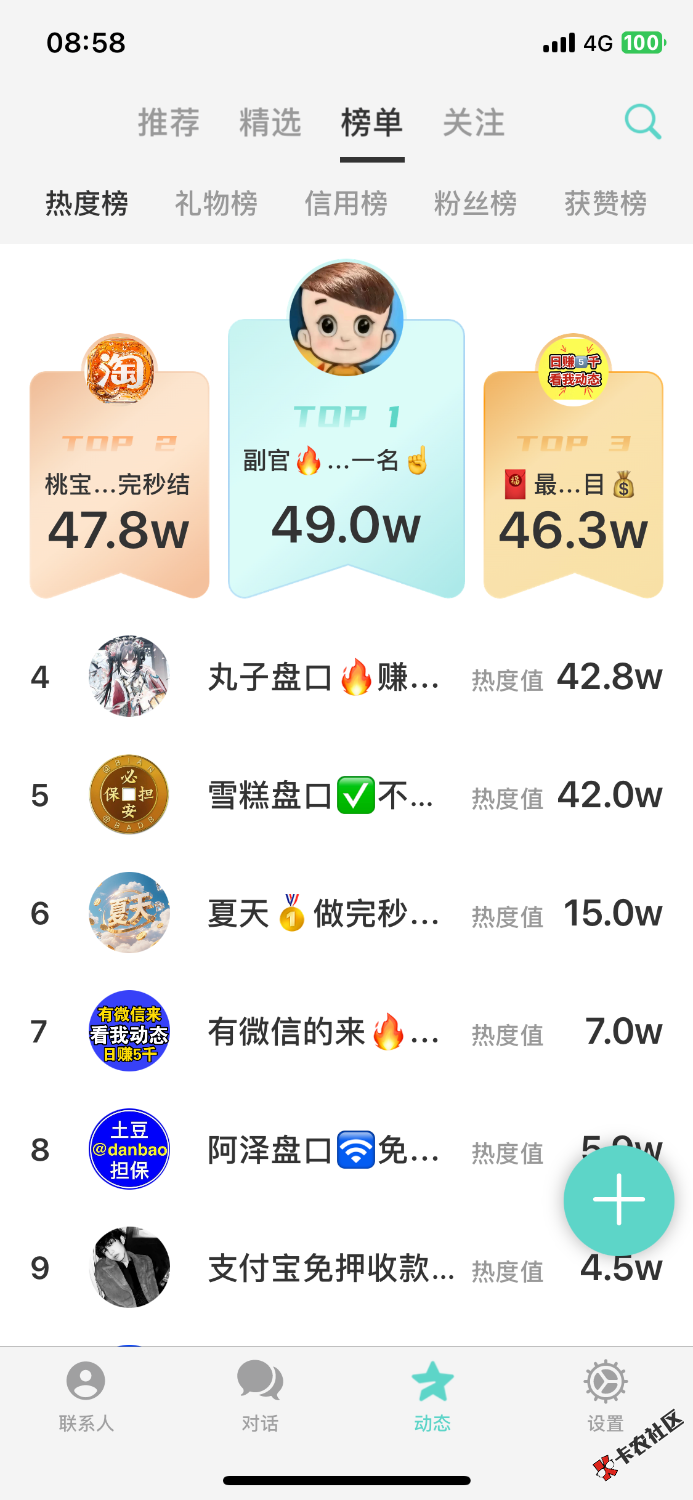
Task: Open the 关注 tab
Action: pyautogui.click(x=474, y=123)
